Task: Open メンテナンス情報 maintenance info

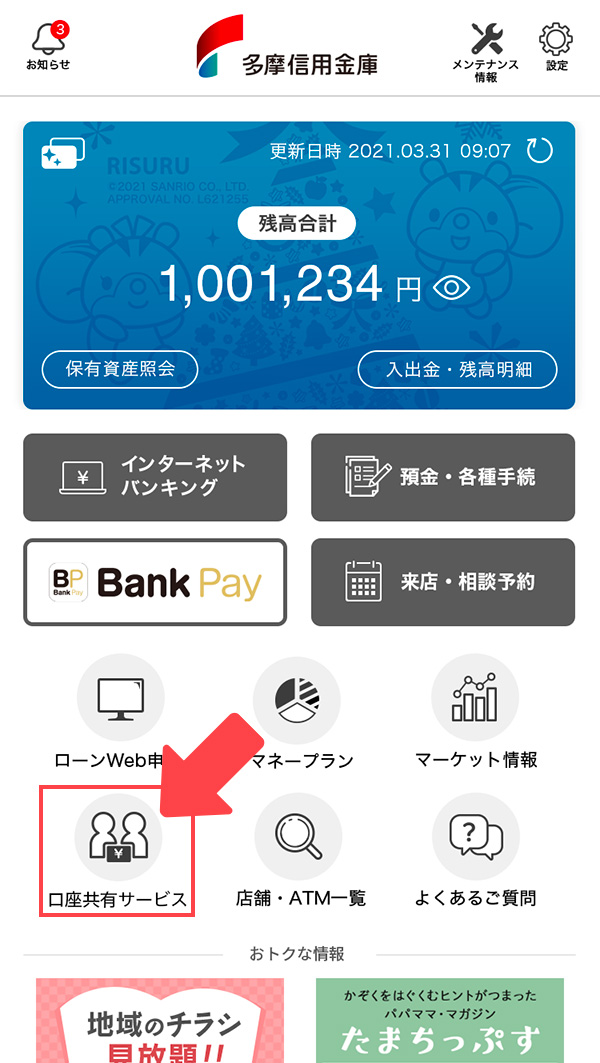Action: 486,52
